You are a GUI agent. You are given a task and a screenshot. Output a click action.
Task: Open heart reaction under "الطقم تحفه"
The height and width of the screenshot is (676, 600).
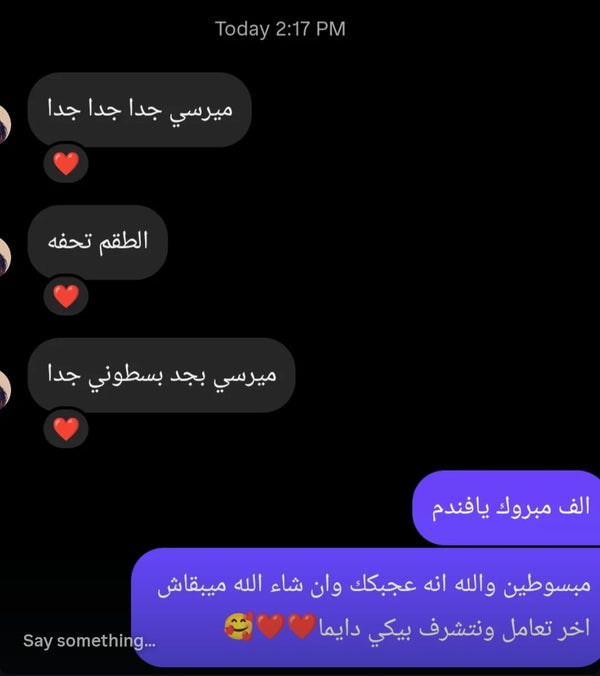tap(66, 296)
